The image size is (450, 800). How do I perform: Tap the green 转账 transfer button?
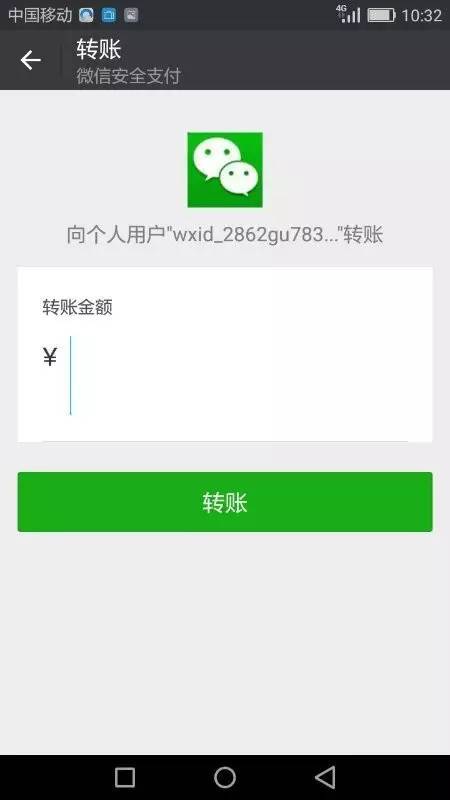[x=225, y=502]
